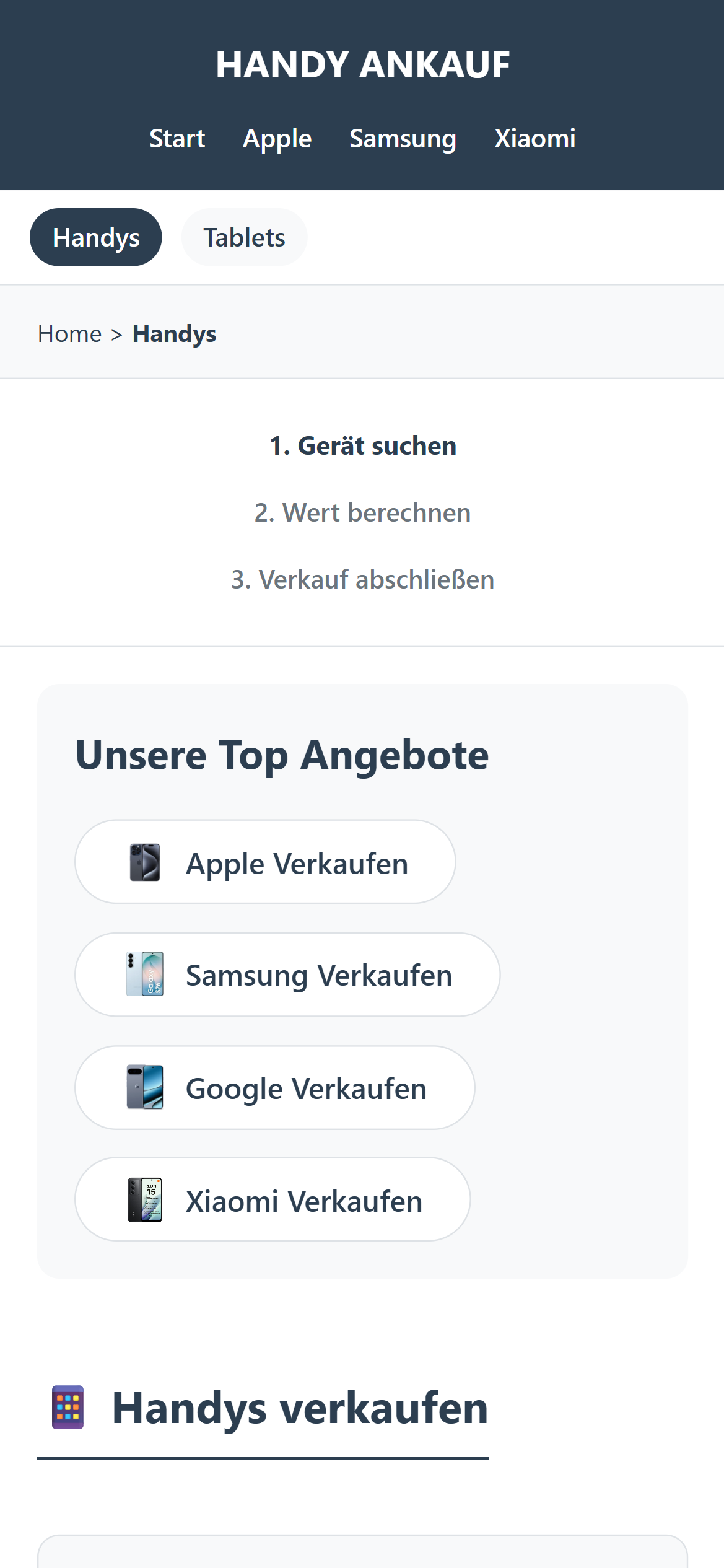The width and height of the screenshot is (724, 1568).
Task: Click the Google Verkaufen button
Action: point(274,1087)
